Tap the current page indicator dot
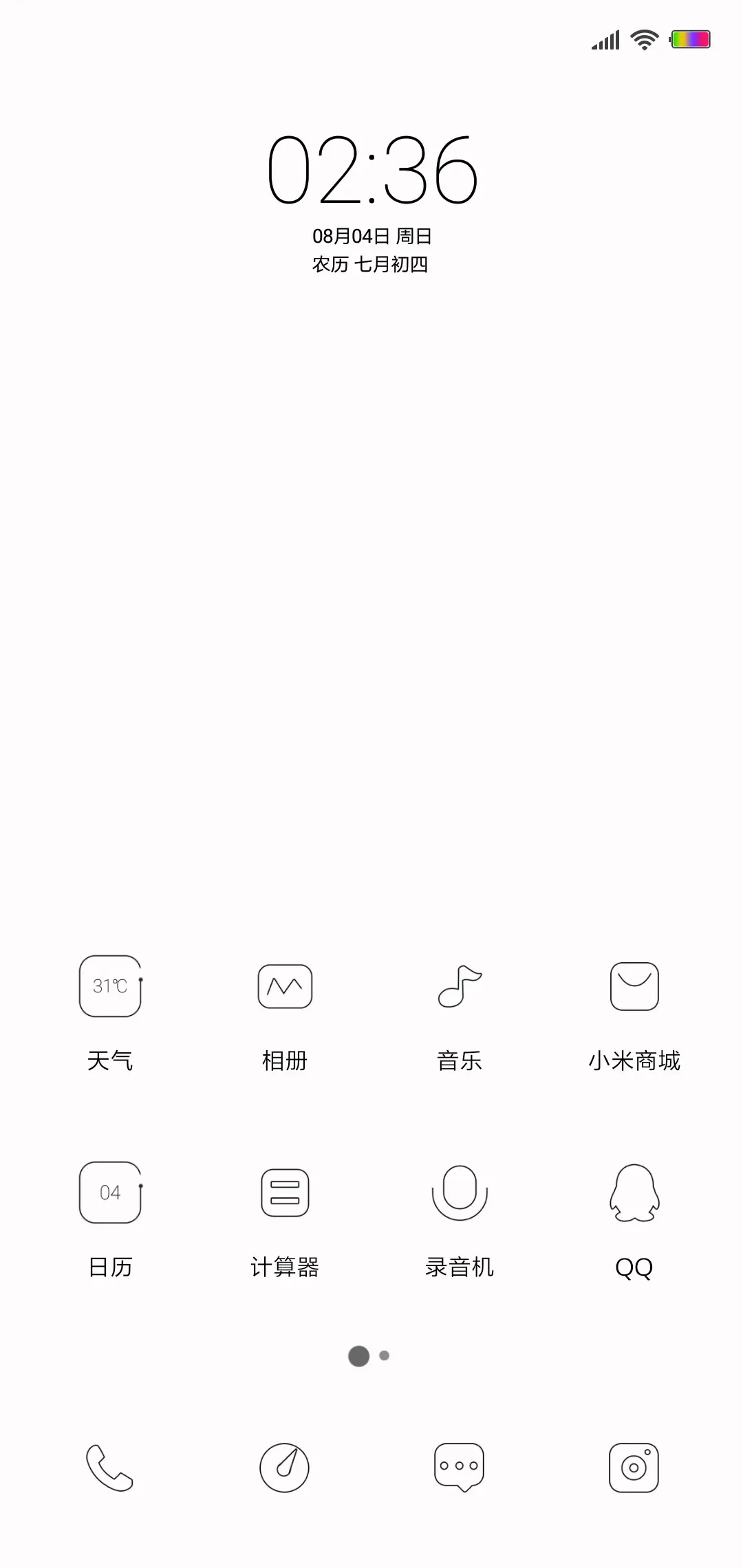This screenshot has width=743, height=1568. click(359, 1355)
